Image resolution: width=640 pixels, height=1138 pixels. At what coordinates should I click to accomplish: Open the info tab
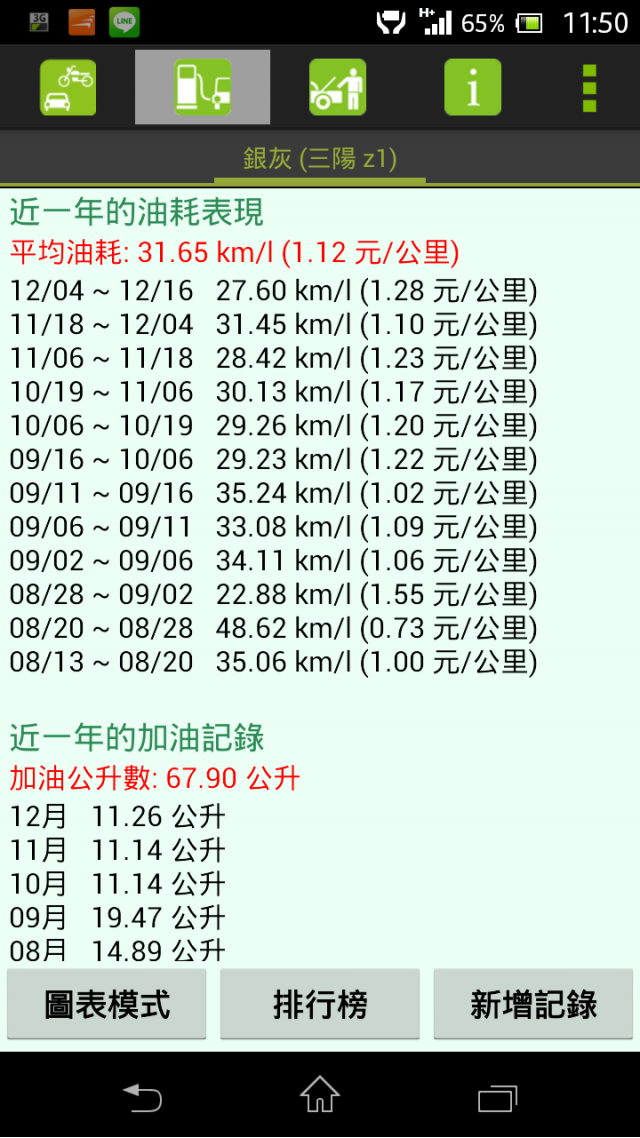(472, 87)
